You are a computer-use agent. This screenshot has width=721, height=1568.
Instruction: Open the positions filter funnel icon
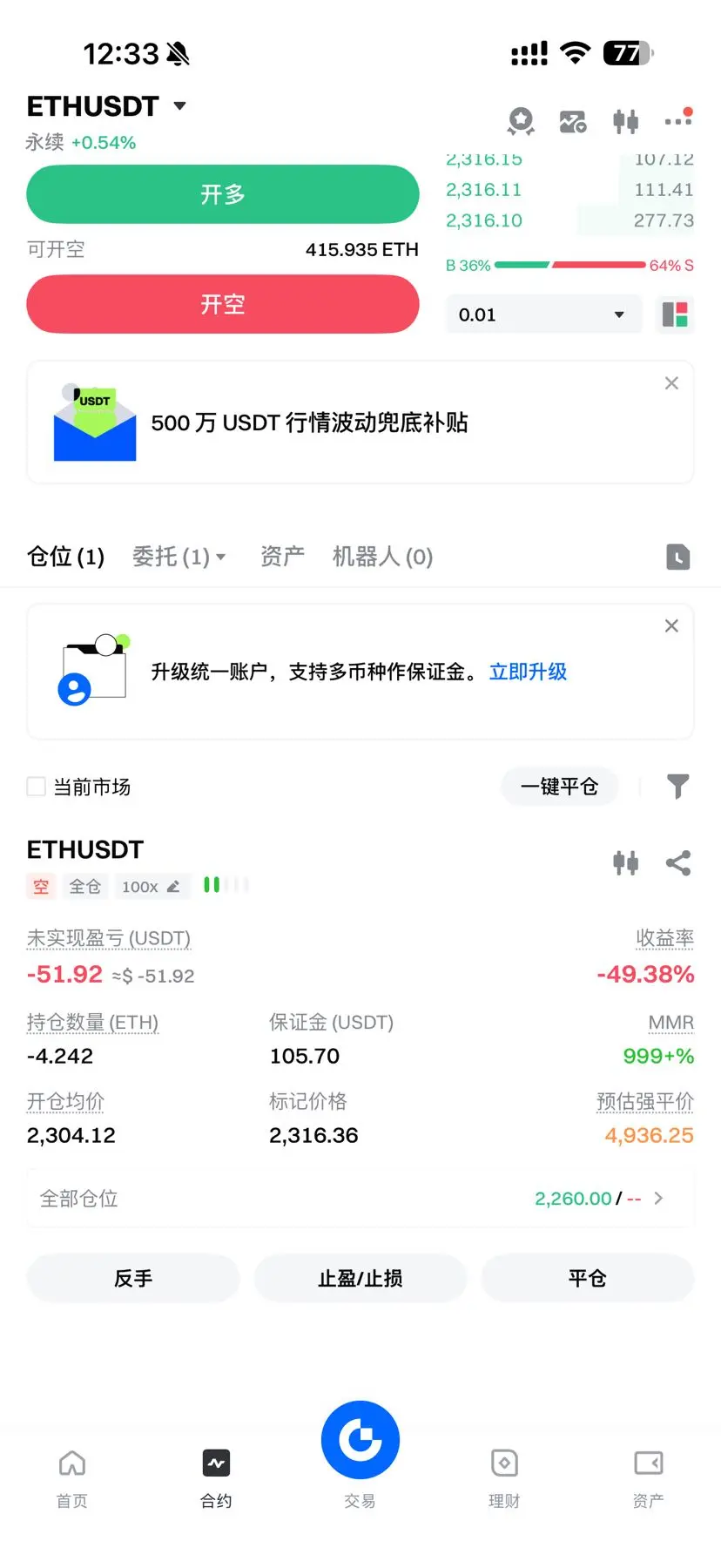pos(677,787)
